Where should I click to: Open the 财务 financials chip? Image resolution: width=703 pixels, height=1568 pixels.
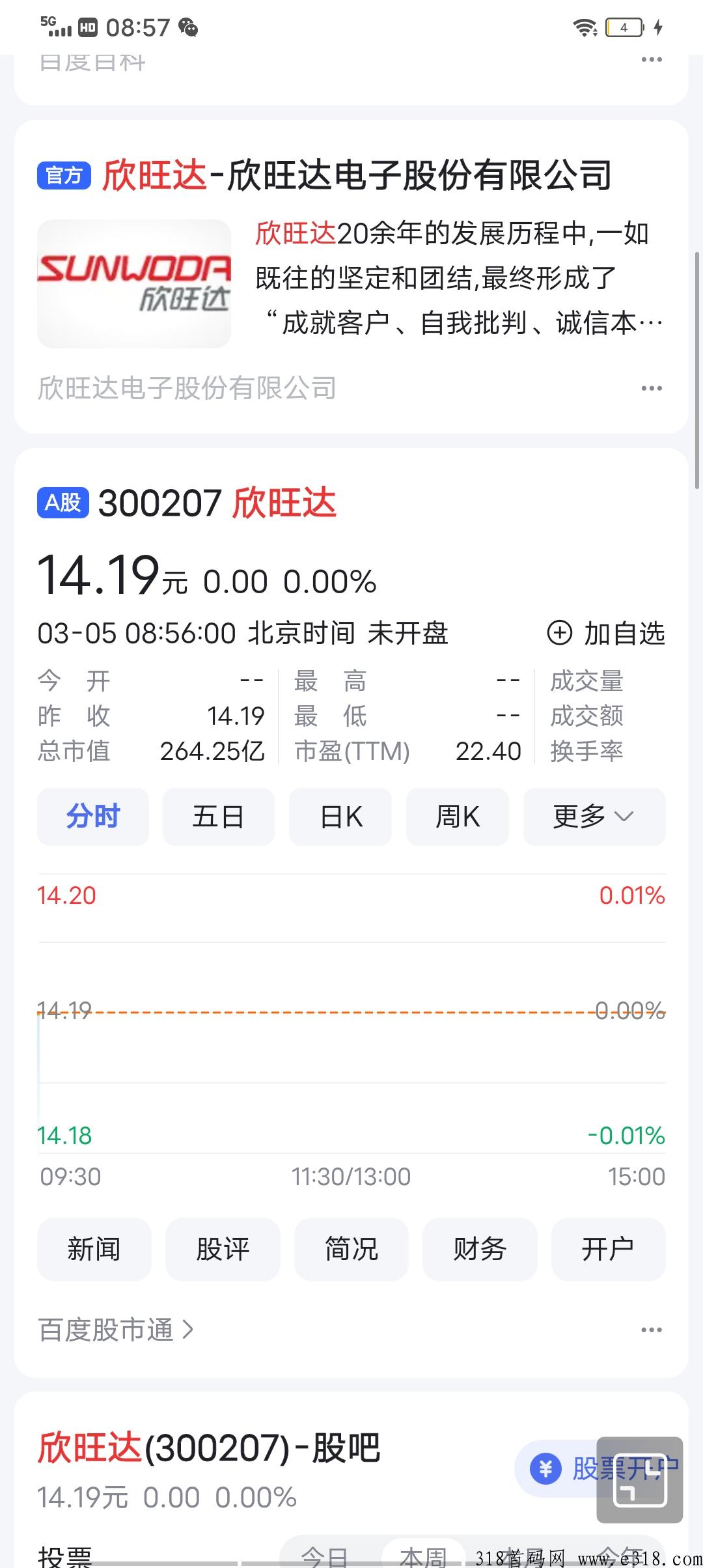point(479,1249)
